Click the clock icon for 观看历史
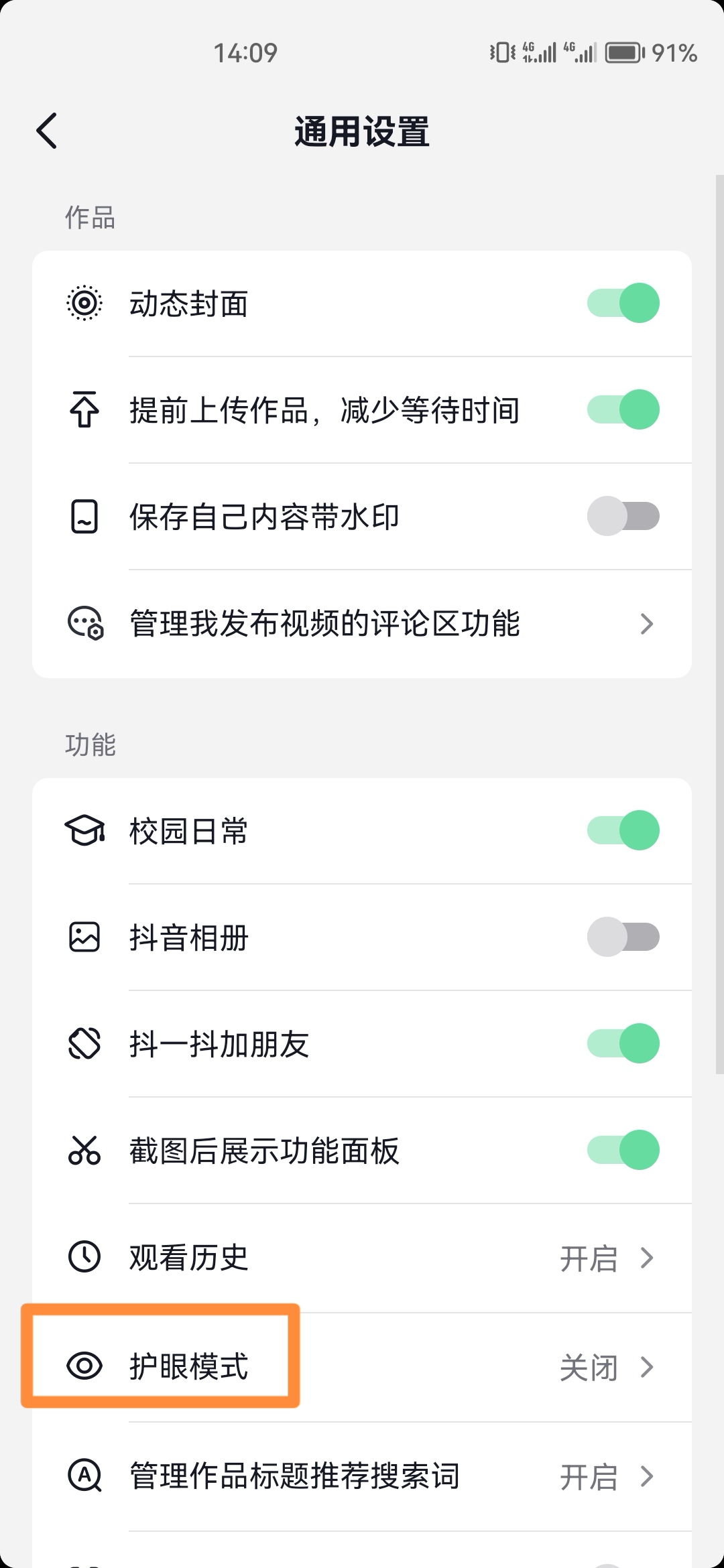 tap(84, 1258)
